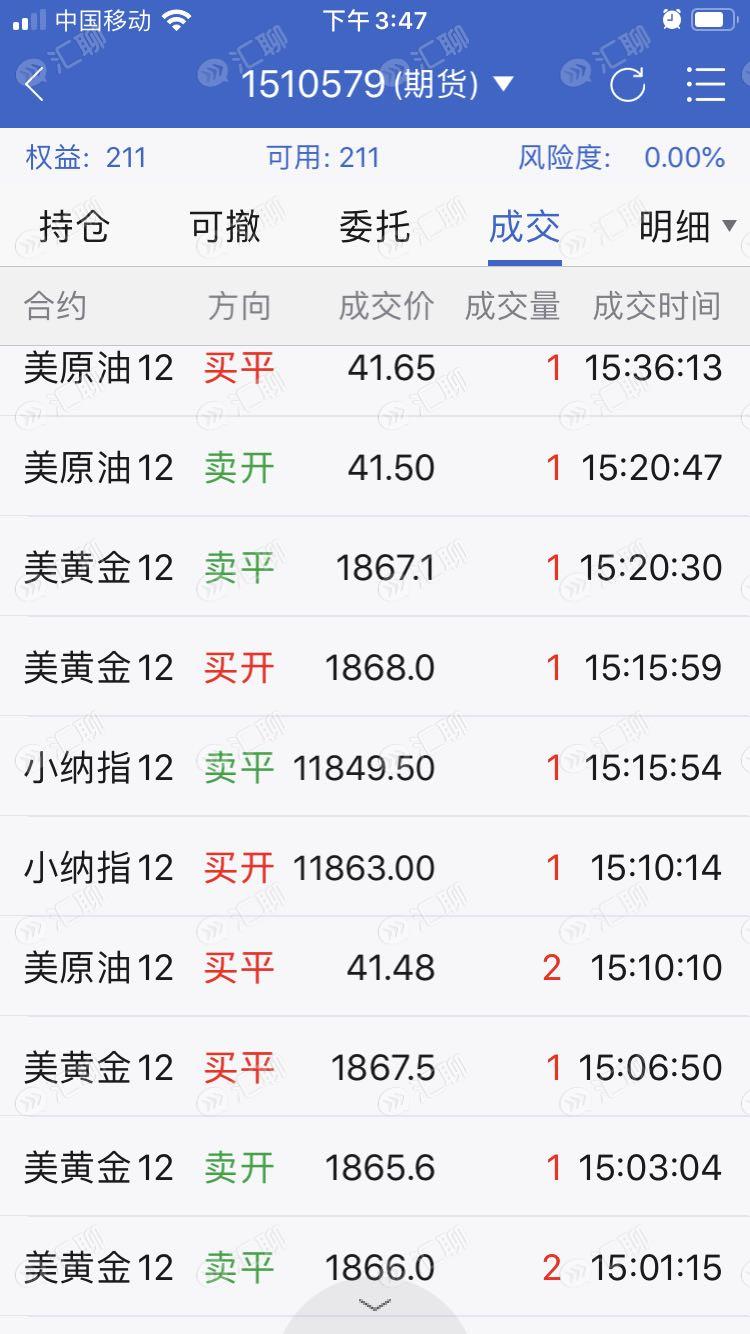
Task: Open the 小纳指12 trade at 15:10:14
Action: [375, 867]
